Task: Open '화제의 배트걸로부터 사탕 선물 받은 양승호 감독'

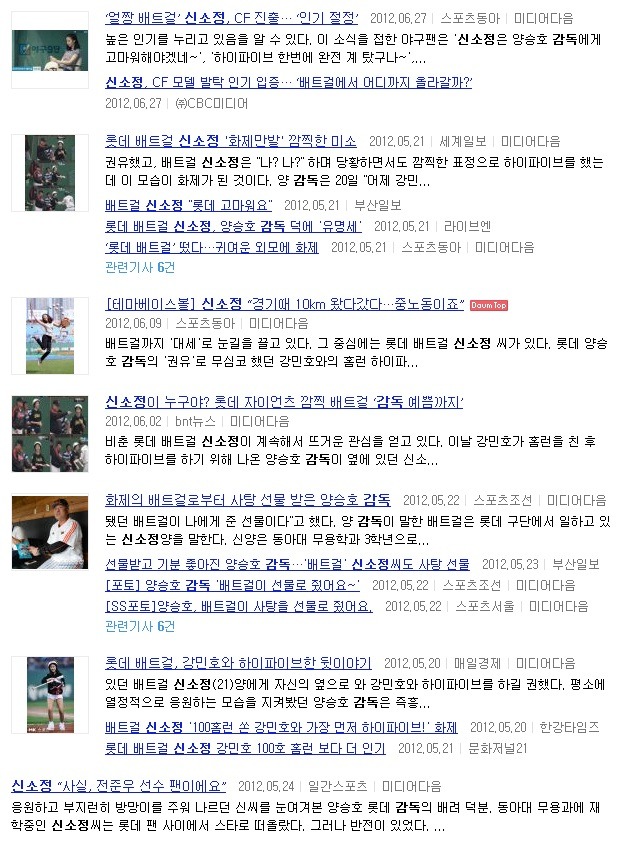Action: 247,499
